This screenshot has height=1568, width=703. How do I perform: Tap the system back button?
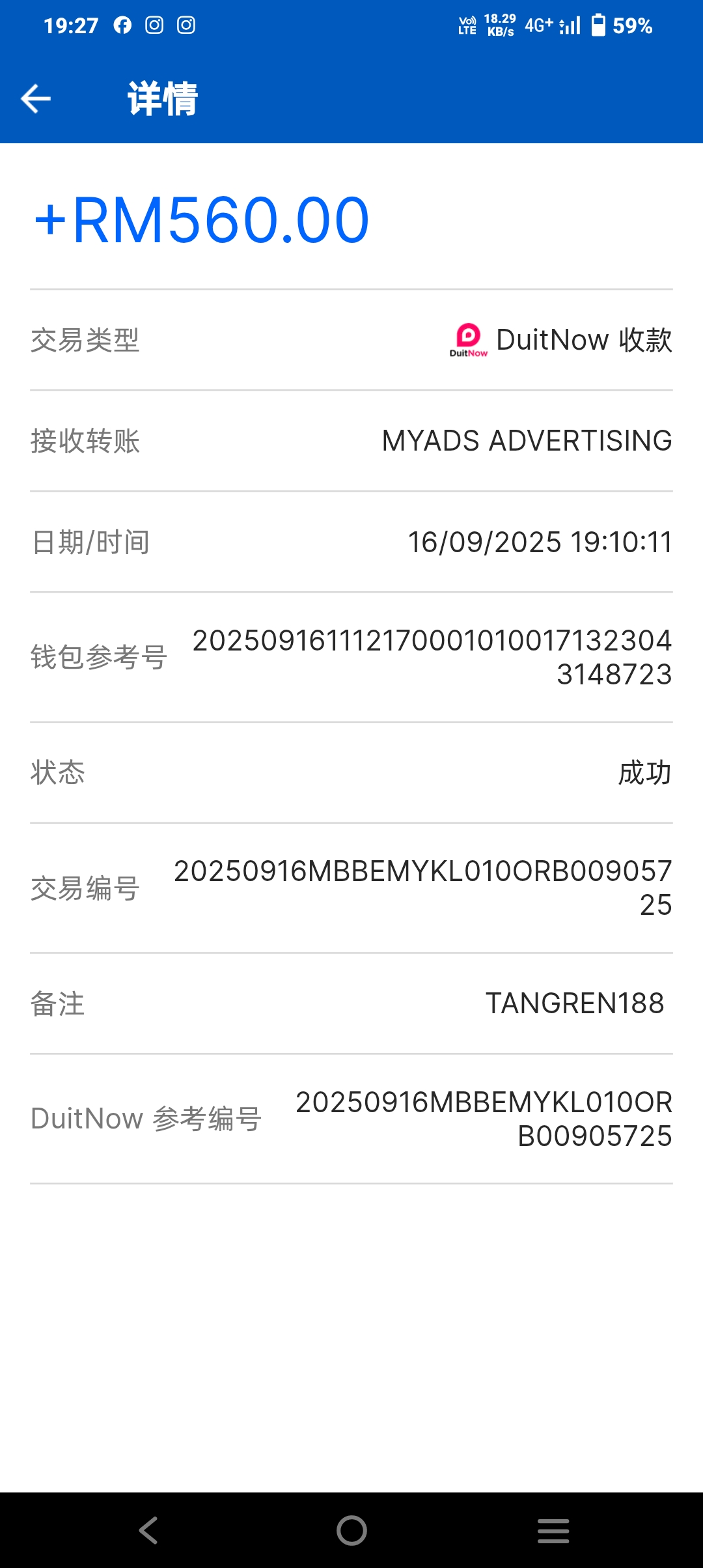tap(148, 1530)
